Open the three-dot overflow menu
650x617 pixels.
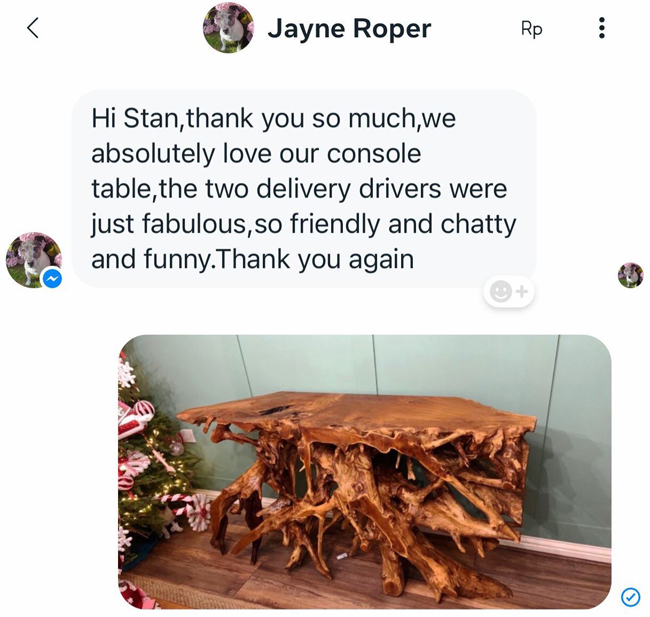(x=601, y=28)
